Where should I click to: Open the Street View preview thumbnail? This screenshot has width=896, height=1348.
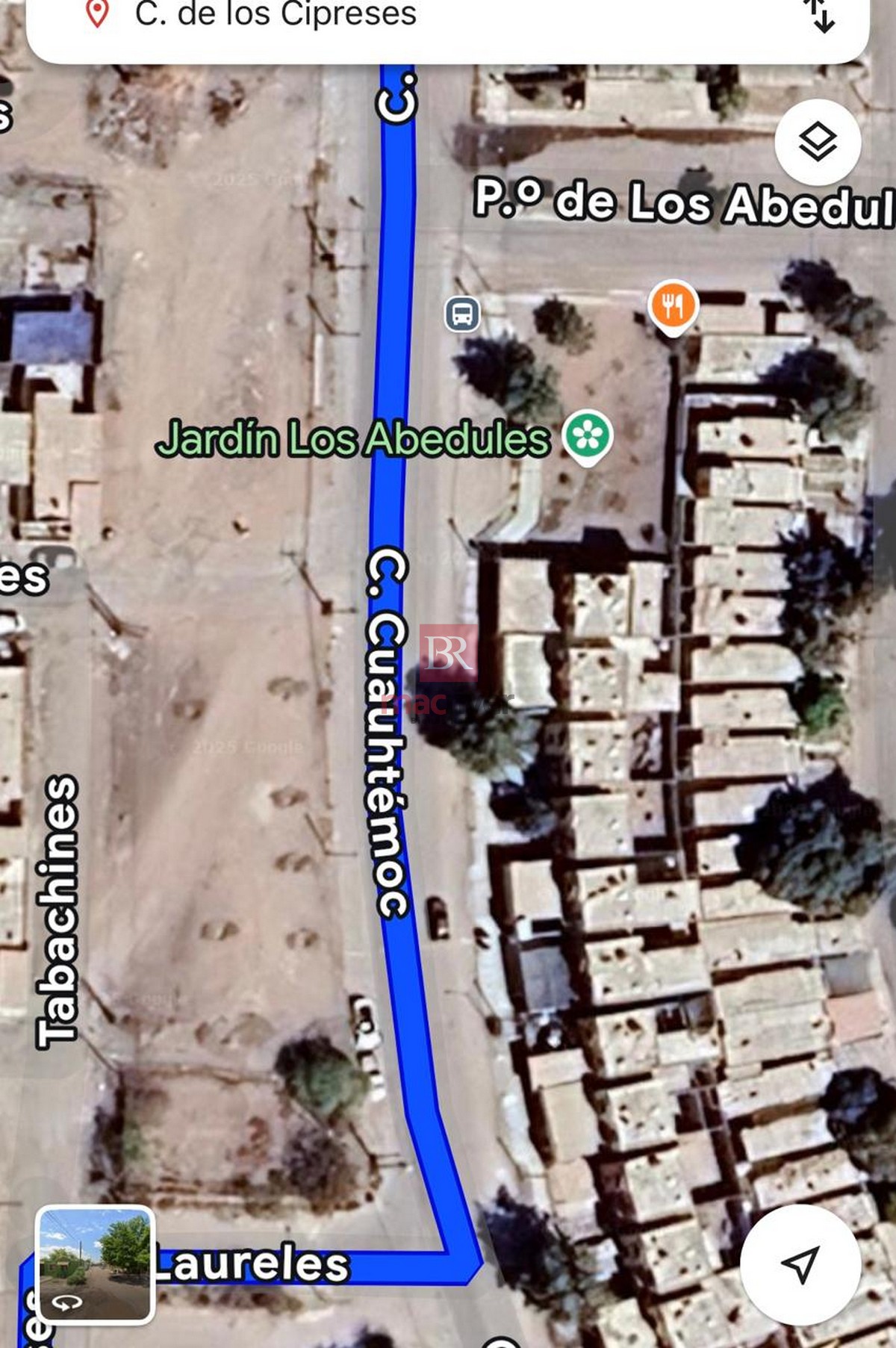point(95,1264)
